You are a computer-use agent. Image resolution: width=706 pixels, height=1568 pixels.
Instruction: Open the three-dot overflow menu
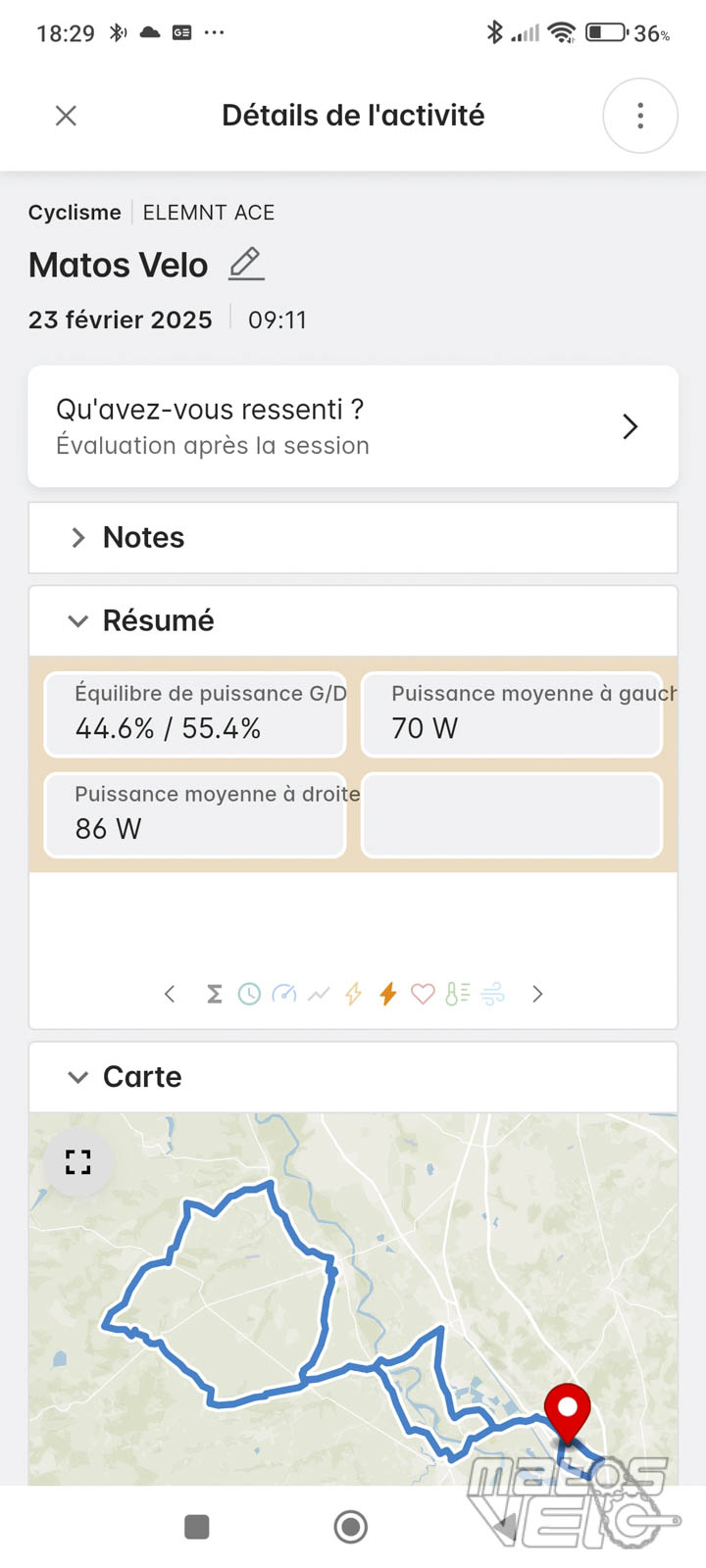point(640,116)
